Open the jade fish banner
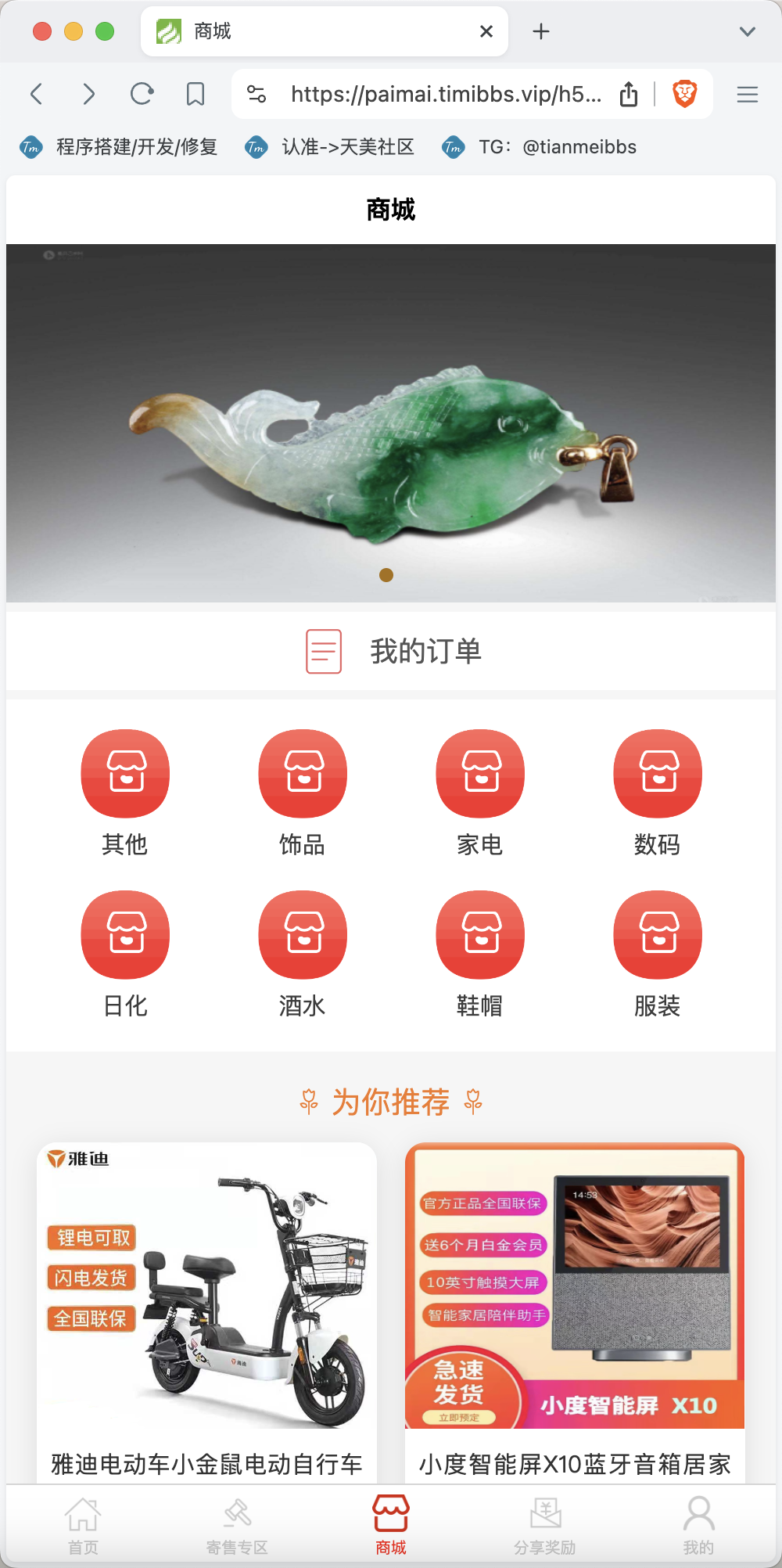 click(391, 423)
